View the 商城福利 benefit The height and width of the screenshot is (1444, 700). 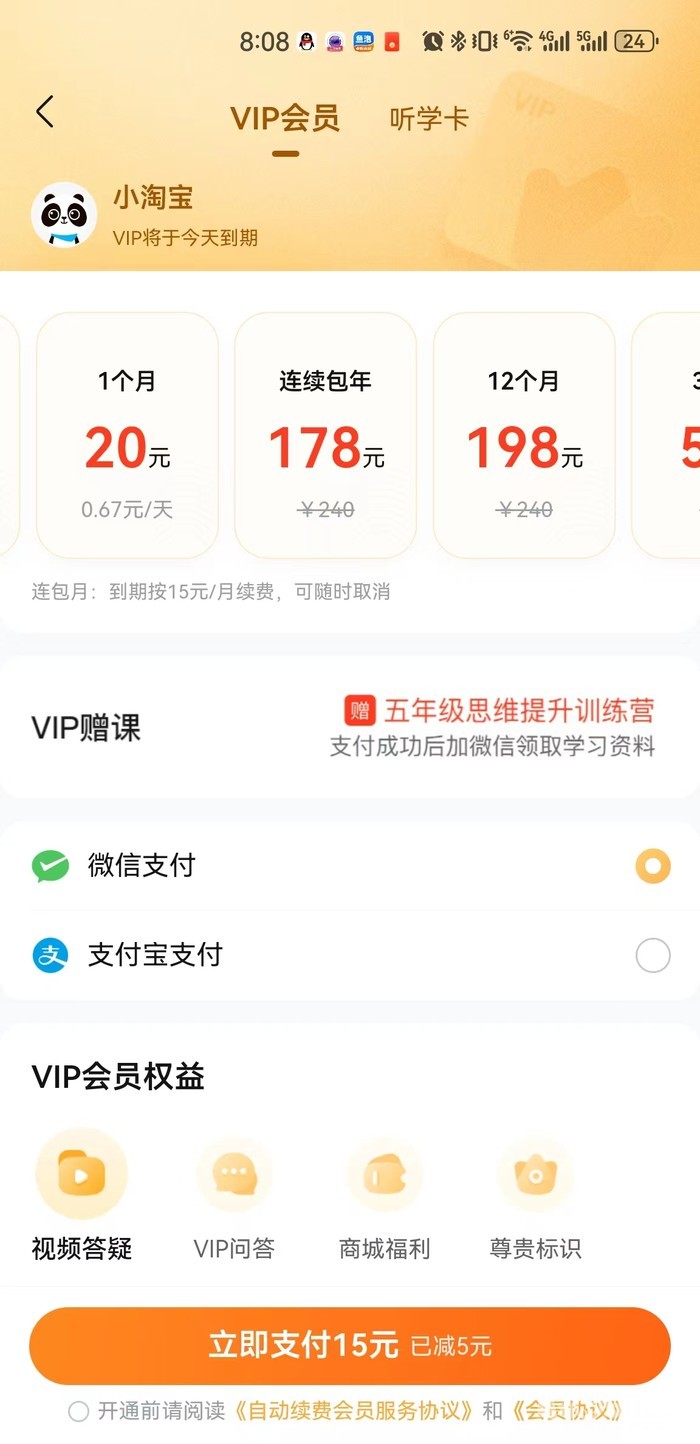pyautogui.click(x=385, y=1195)
